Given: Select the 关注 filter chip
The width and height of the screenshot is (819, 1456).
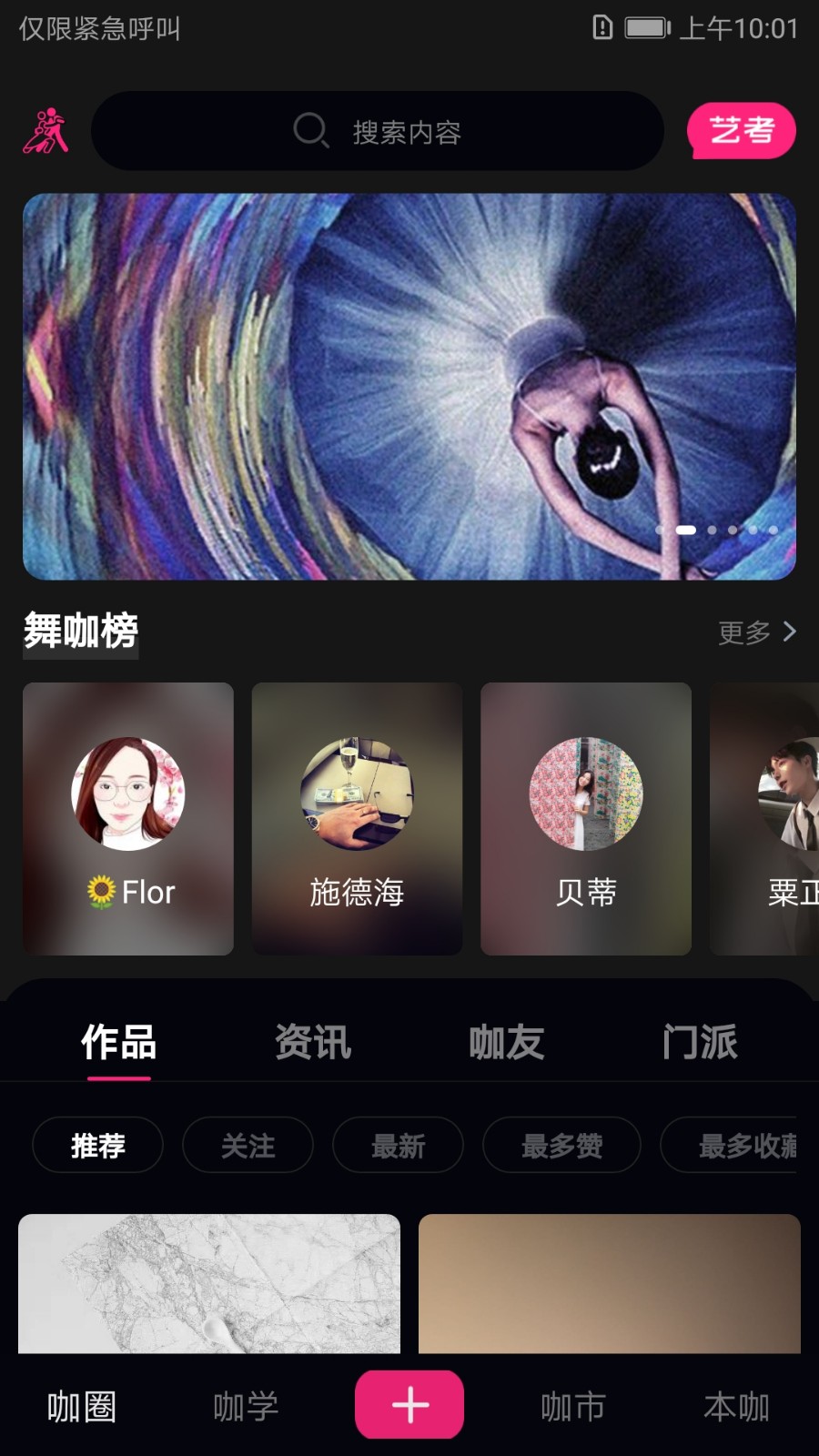Looking at the screenshot, I should 248,1146.
